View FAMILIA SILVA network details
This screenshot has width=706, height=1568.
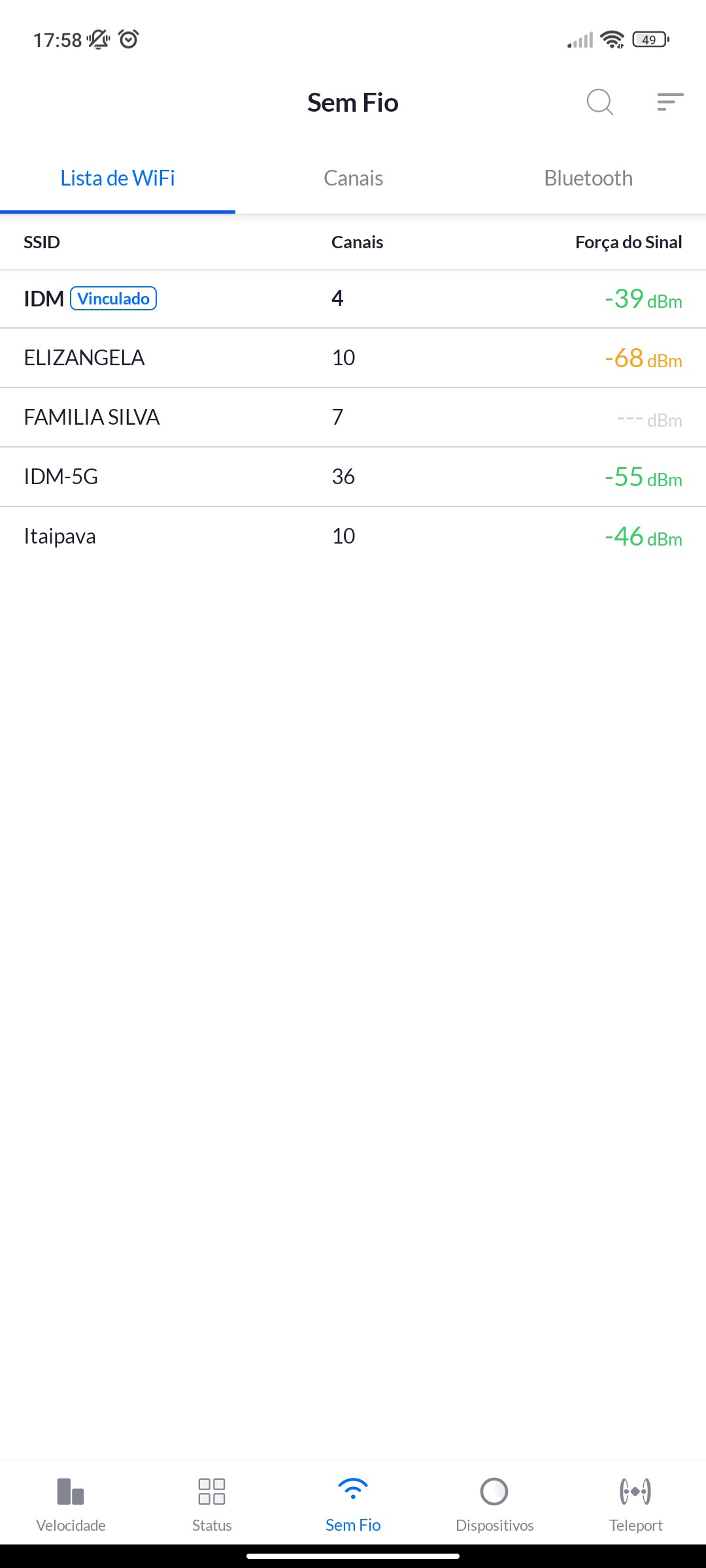tap(353, 417)
